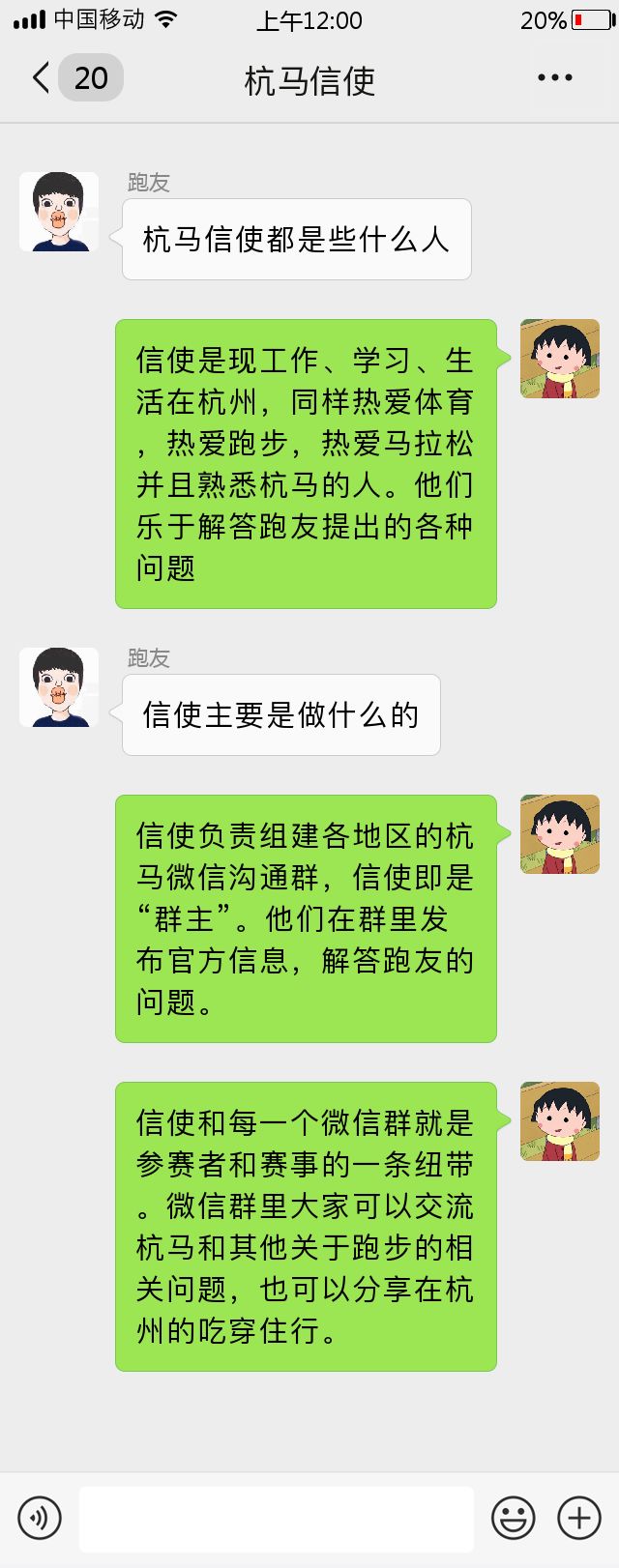Focus the message text field
This screenshot has width=619, height=1568.
click(277, 1519)
